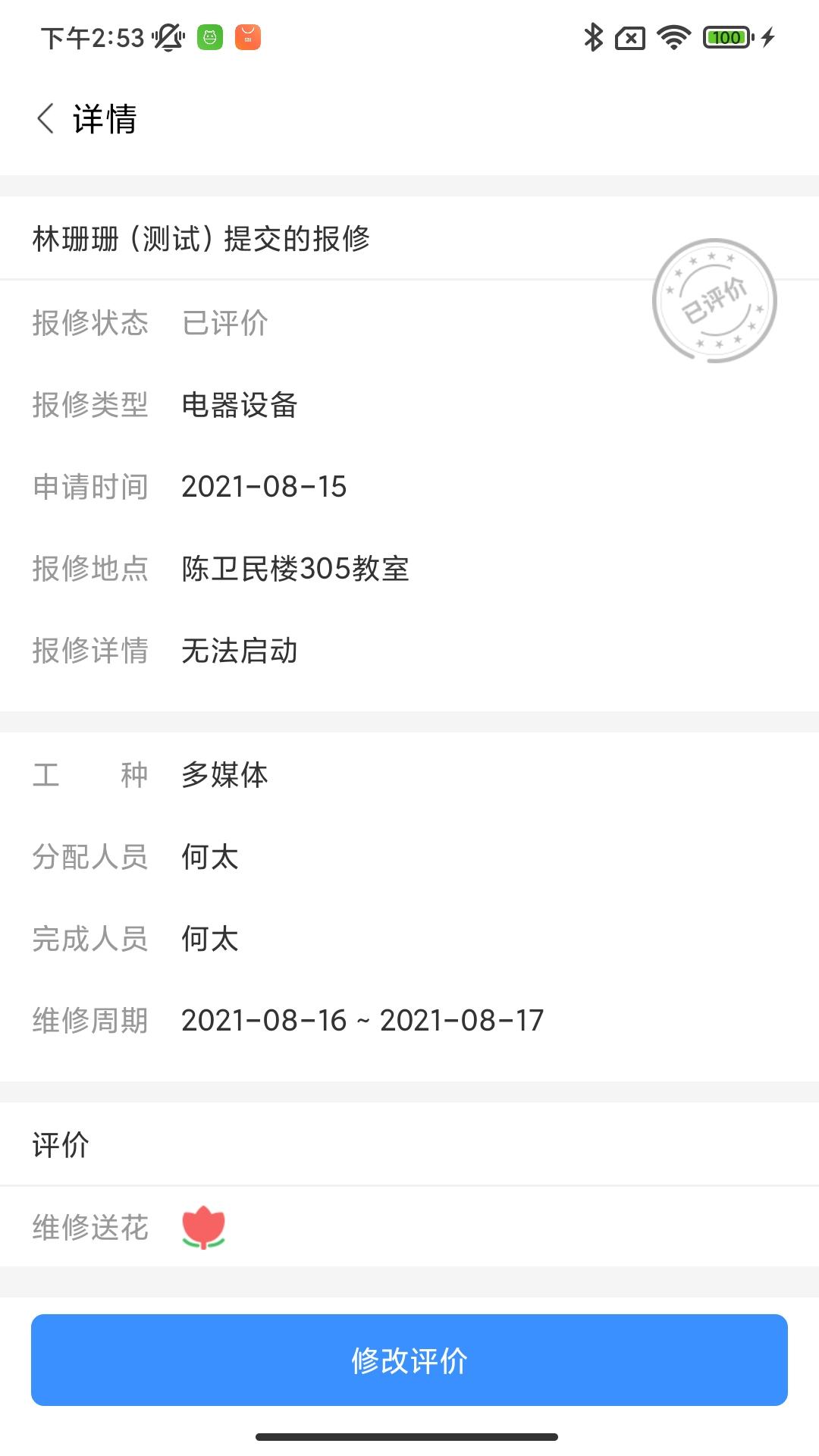Screen dimensions: 819x1456
Task: Tap the SIM card status icon
Action: (x=629, y=36)
